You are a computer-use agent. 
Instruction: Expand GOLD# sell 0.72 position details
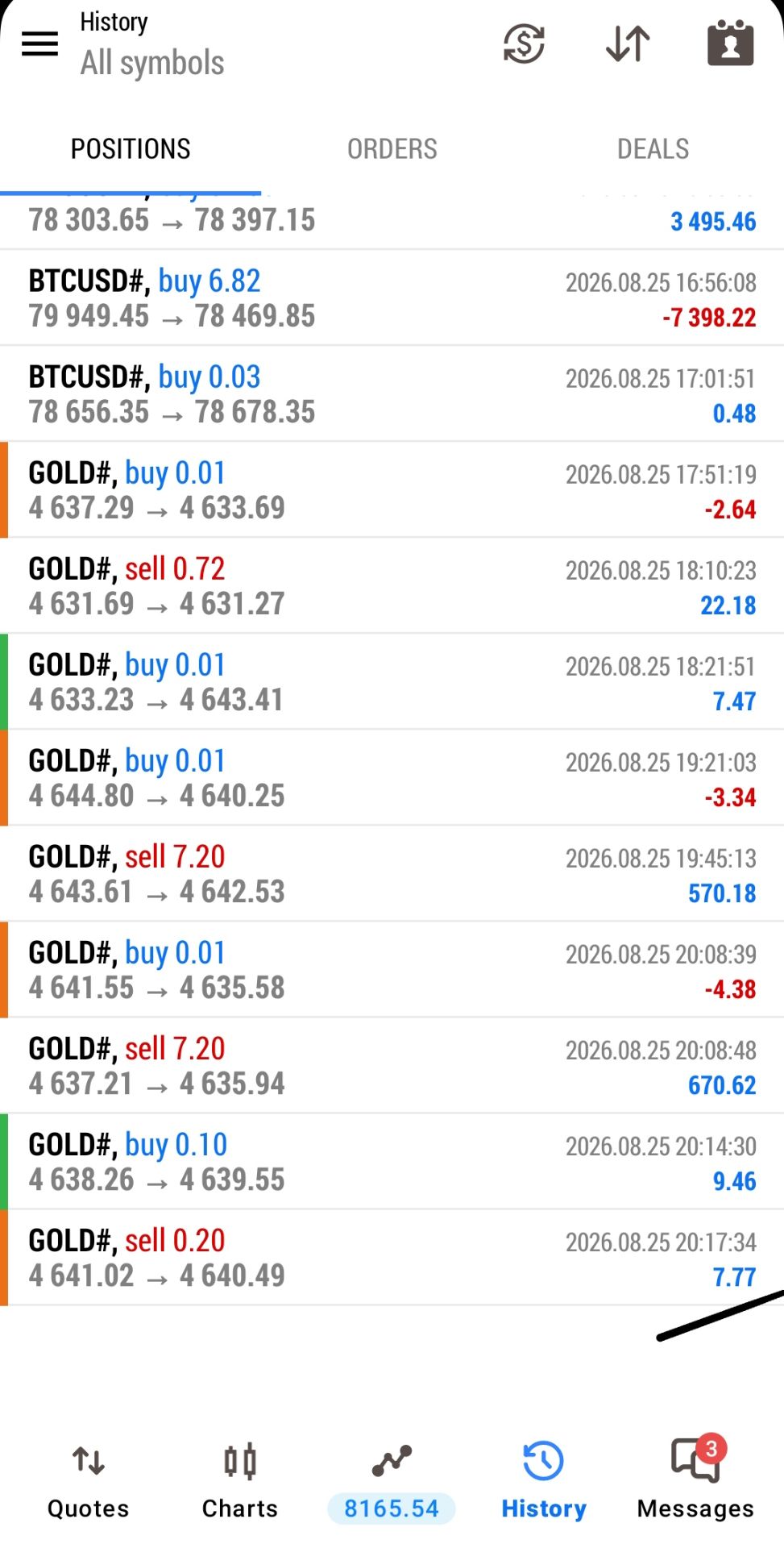(392, 586)
